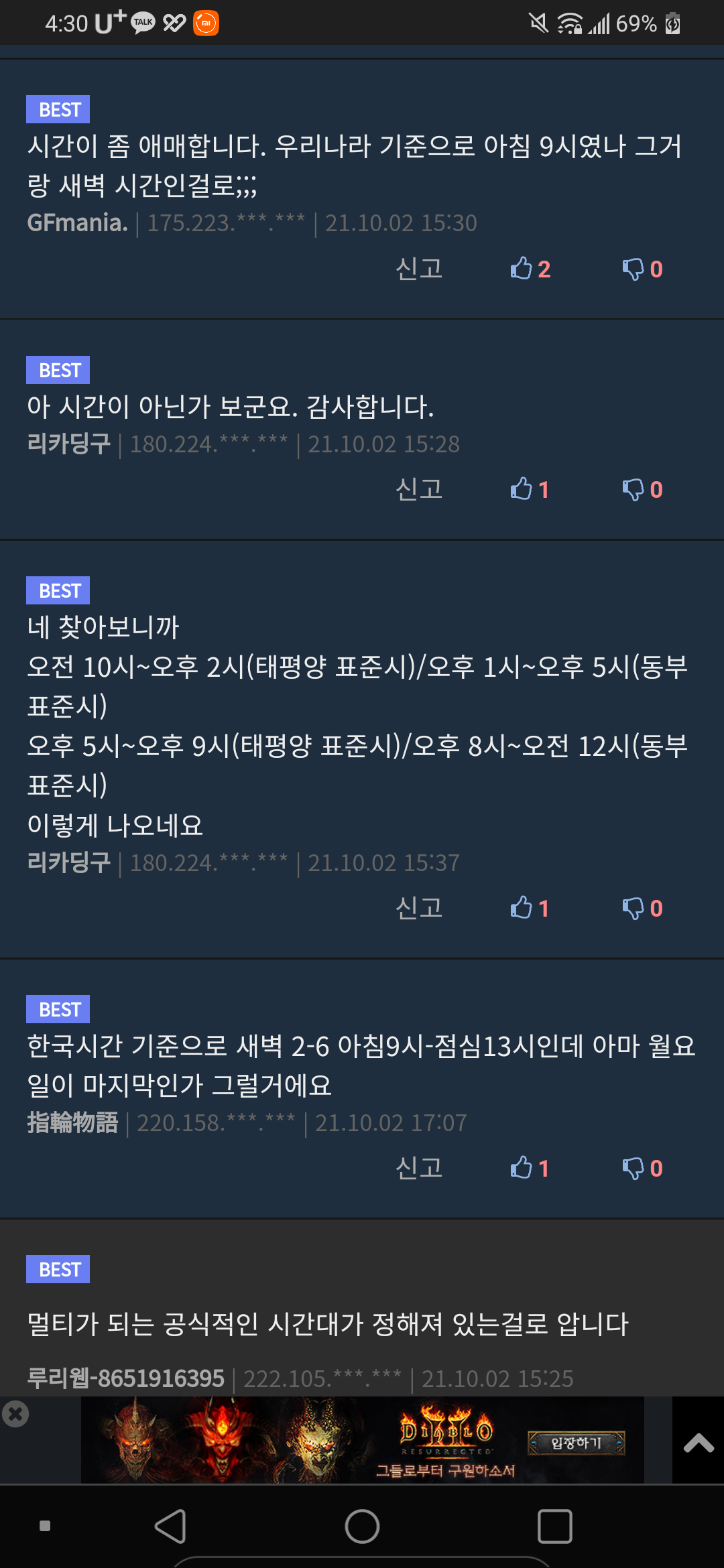Screen dimensions: 724x1568
Task: Go back using system back button
Action: coord(170,1526)
